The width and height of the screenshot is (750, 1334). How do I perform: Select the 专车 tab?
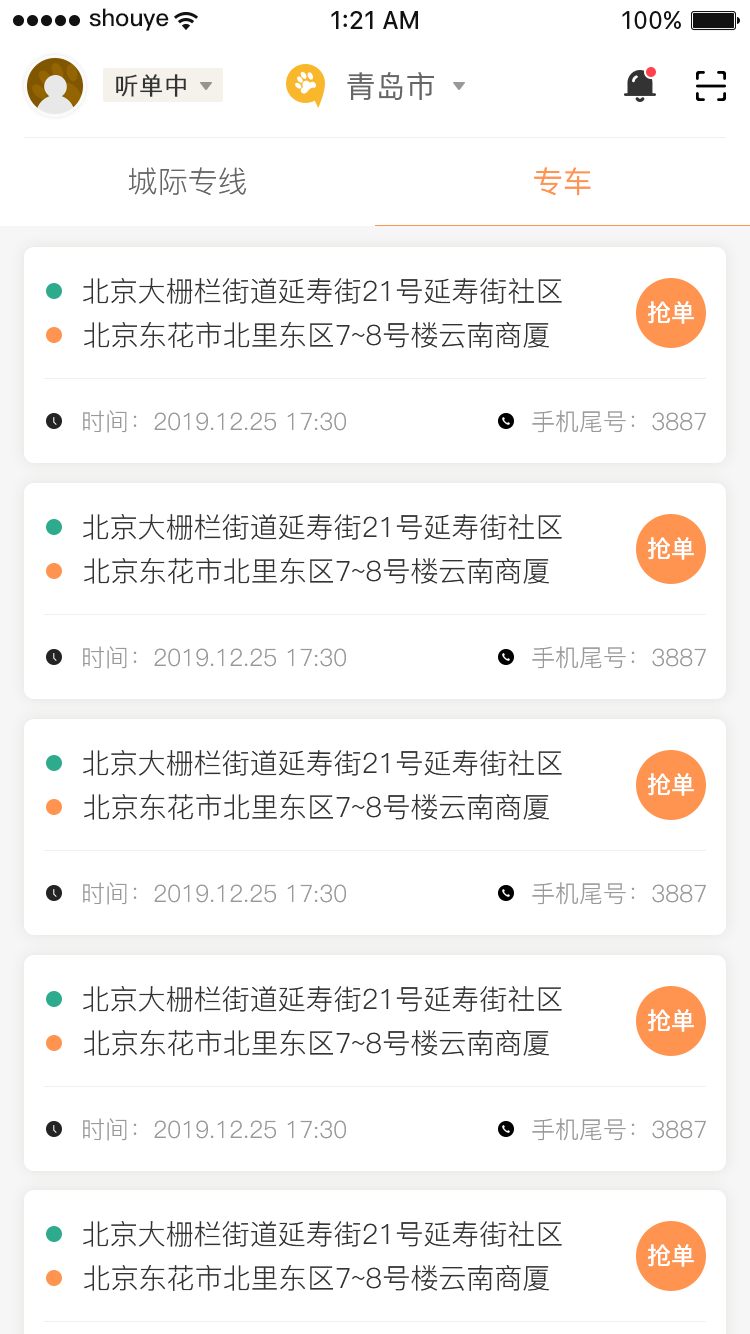[562, 182]
